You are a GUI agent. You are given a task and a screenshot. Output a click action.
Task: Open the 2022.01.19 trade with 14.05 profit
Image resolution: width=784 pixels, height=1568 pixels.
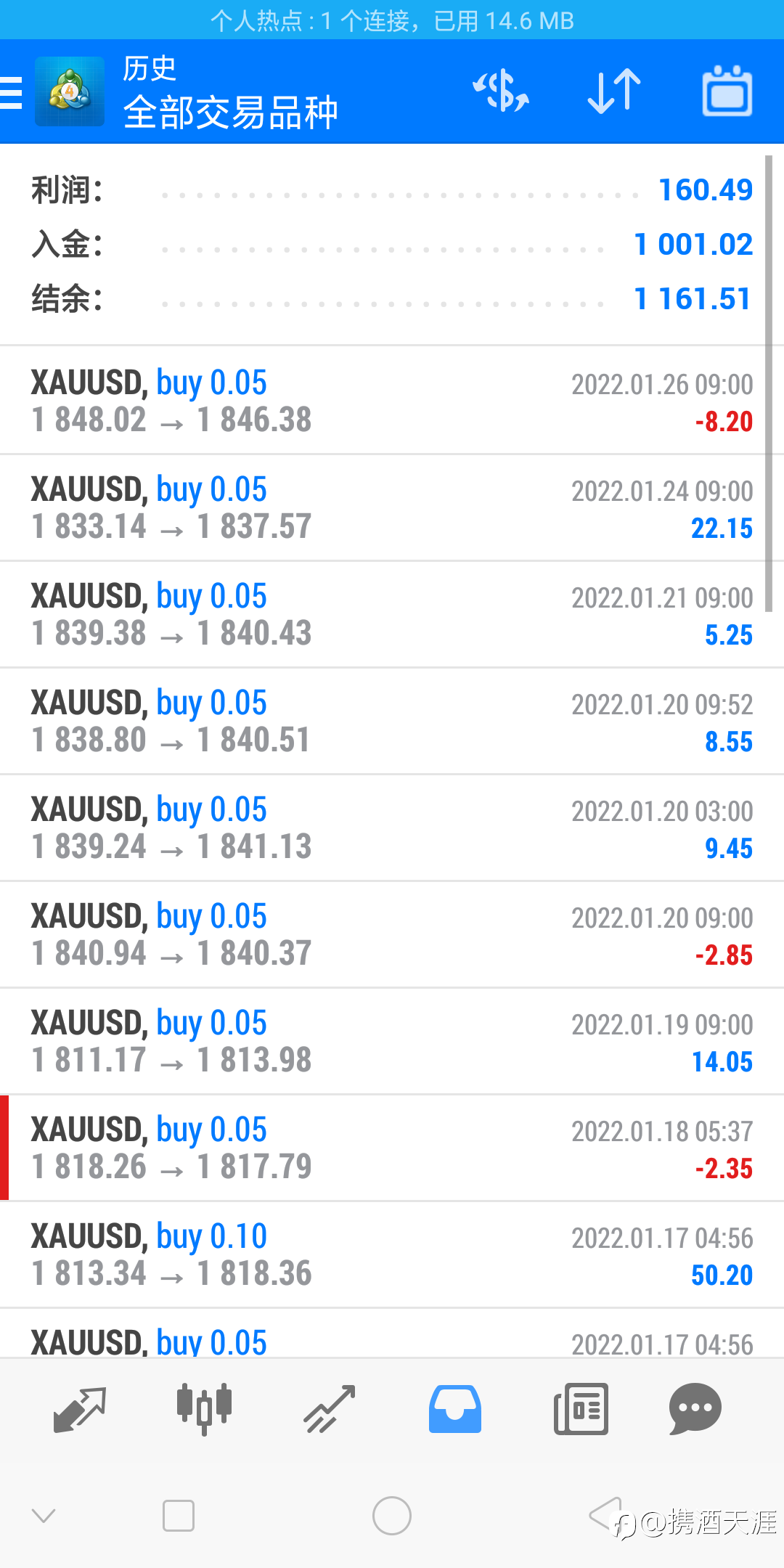(392, 1042)
